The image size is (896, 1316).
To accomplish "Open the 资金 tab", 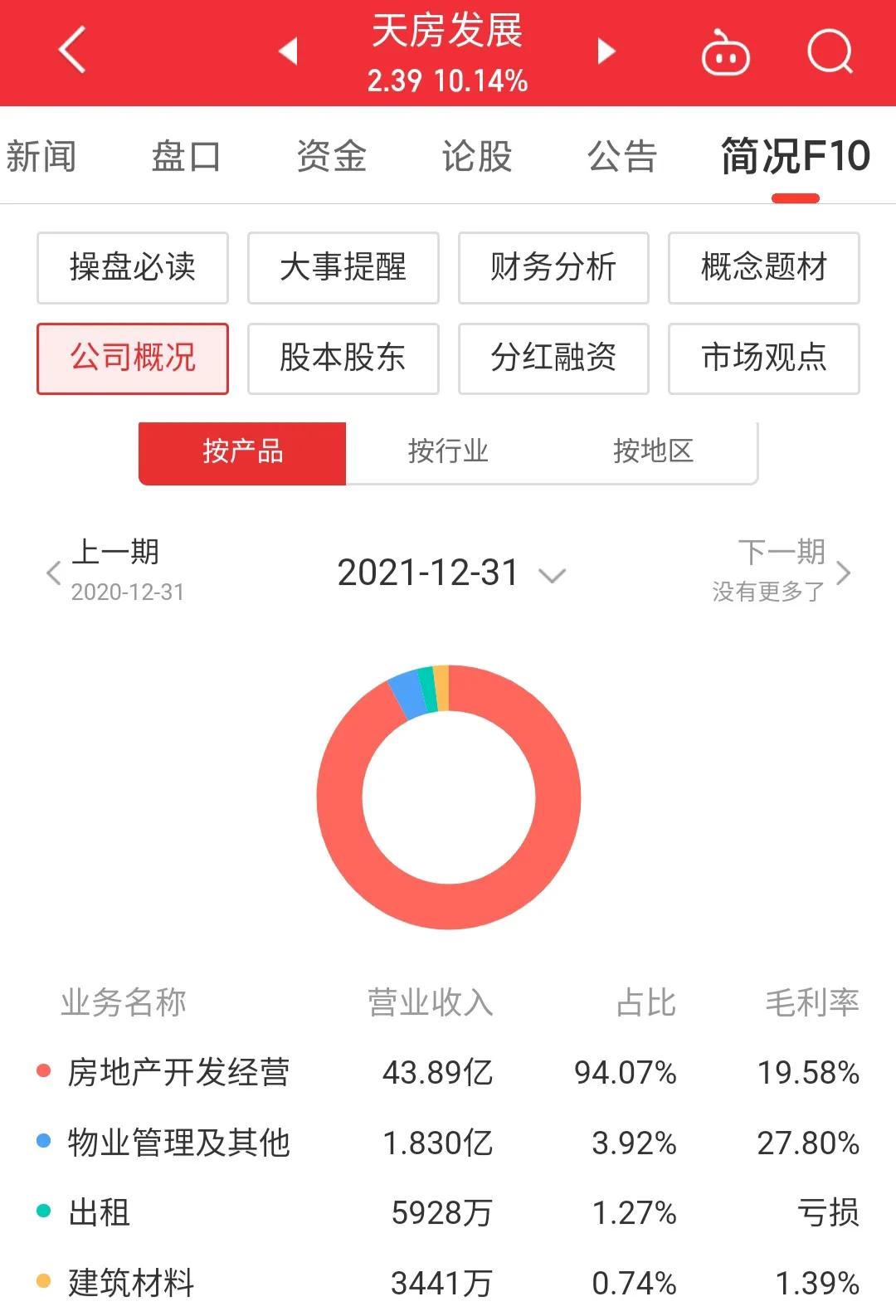I will click(x=331, y=156).
